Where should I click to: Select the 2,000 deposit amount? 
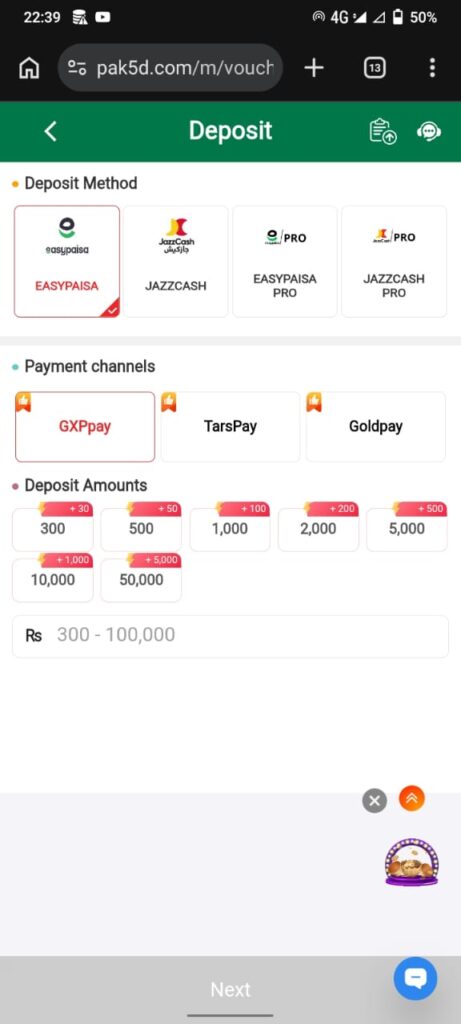pyautogui.click(x=318, y=527)
